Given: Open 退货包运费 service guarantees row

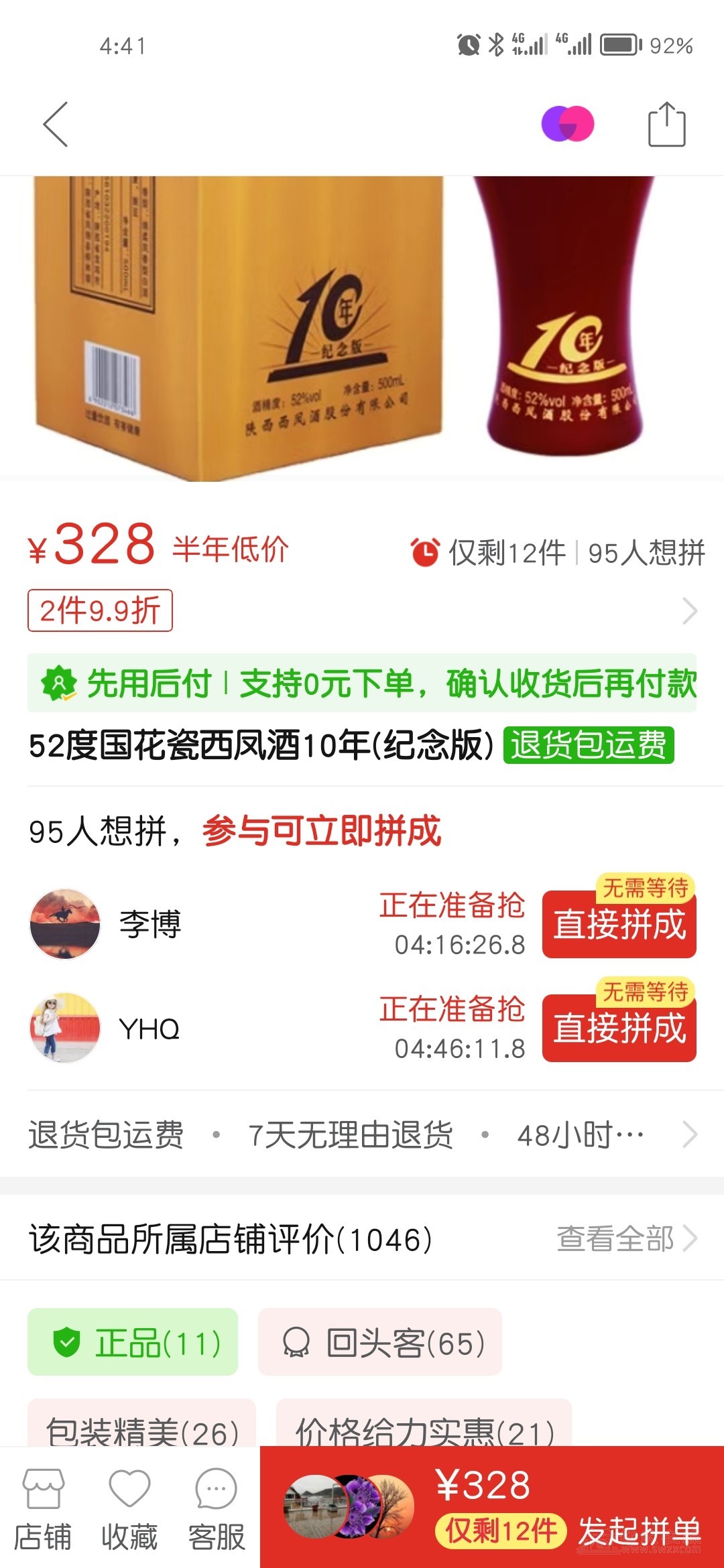Looking at the screenshot, I should [362, 1134].
